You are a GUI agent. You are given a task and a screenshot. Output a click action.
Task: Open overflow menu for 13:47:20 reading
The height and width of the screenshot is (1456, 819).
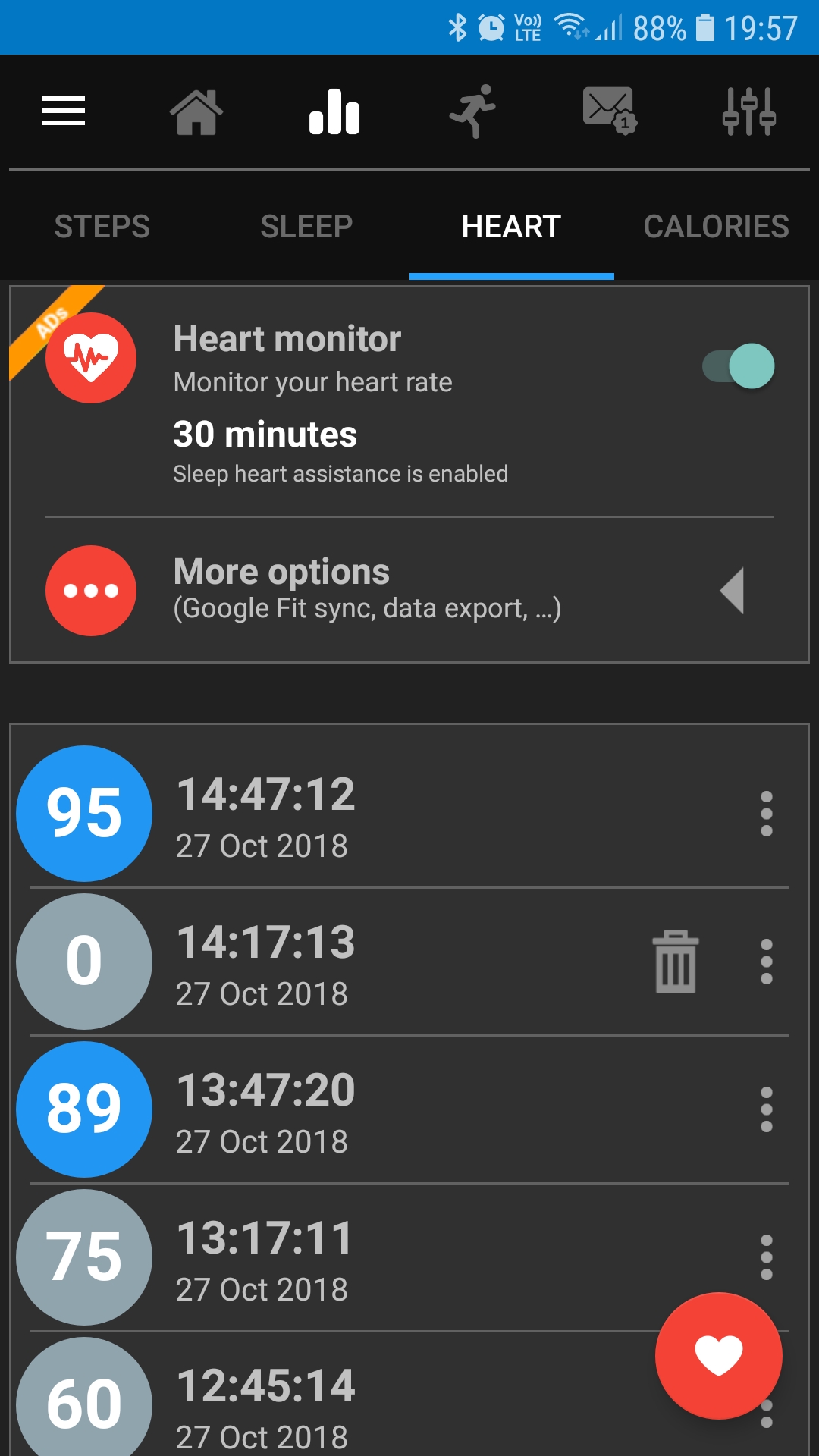point(767,1109)
